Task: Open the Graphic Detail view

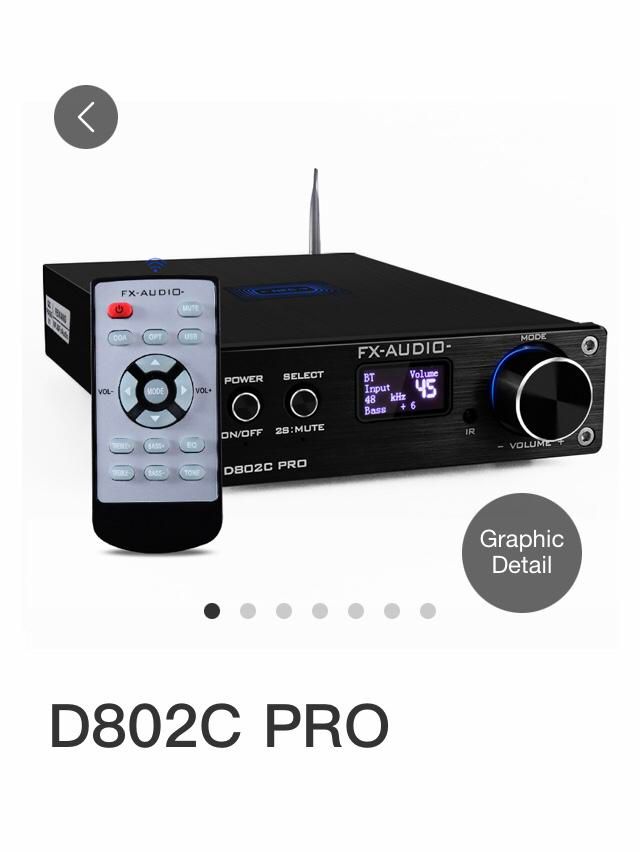Action: pyautogui.click(x=521, y=552)
